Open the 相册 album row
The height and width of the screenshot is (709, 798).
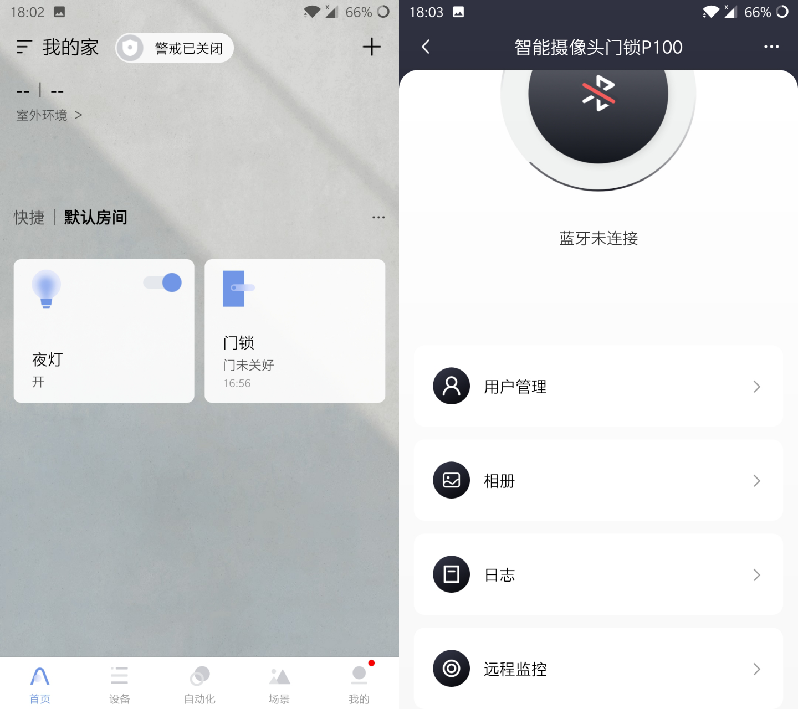[x=598, y=480]
